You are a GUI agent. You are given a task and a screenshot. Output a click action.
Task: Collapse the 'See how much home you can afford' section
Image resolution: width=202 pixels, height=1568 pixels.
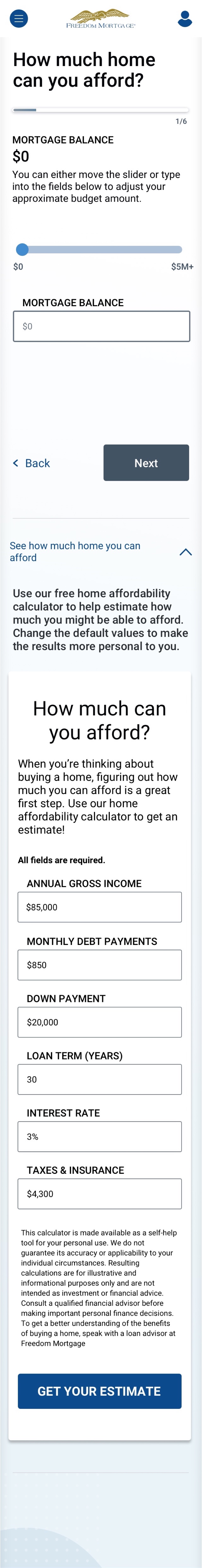(x=185, y=552)
